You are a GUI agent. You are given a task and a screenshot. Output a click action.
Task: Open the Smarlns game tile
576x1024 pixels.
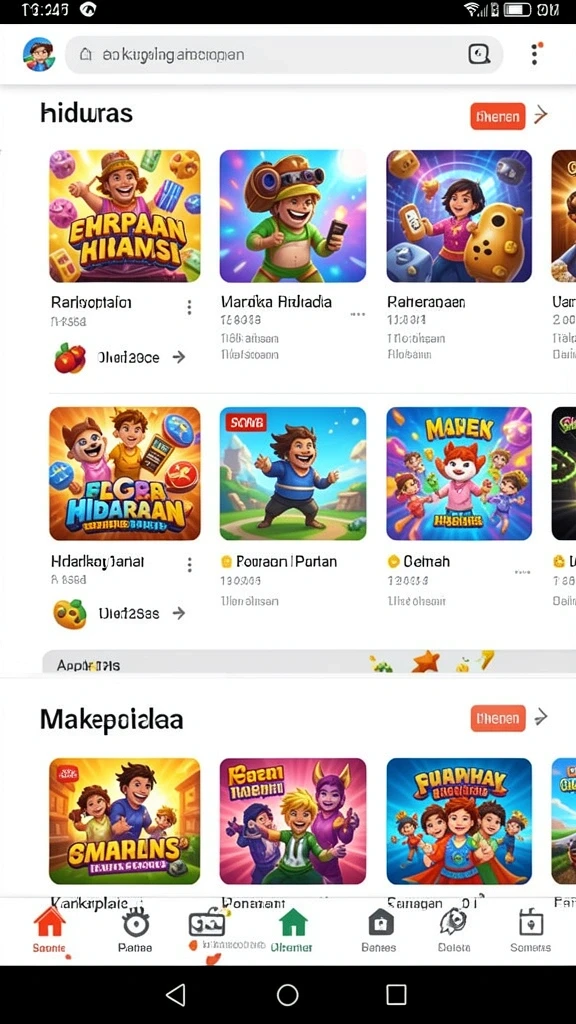(125, 821)
